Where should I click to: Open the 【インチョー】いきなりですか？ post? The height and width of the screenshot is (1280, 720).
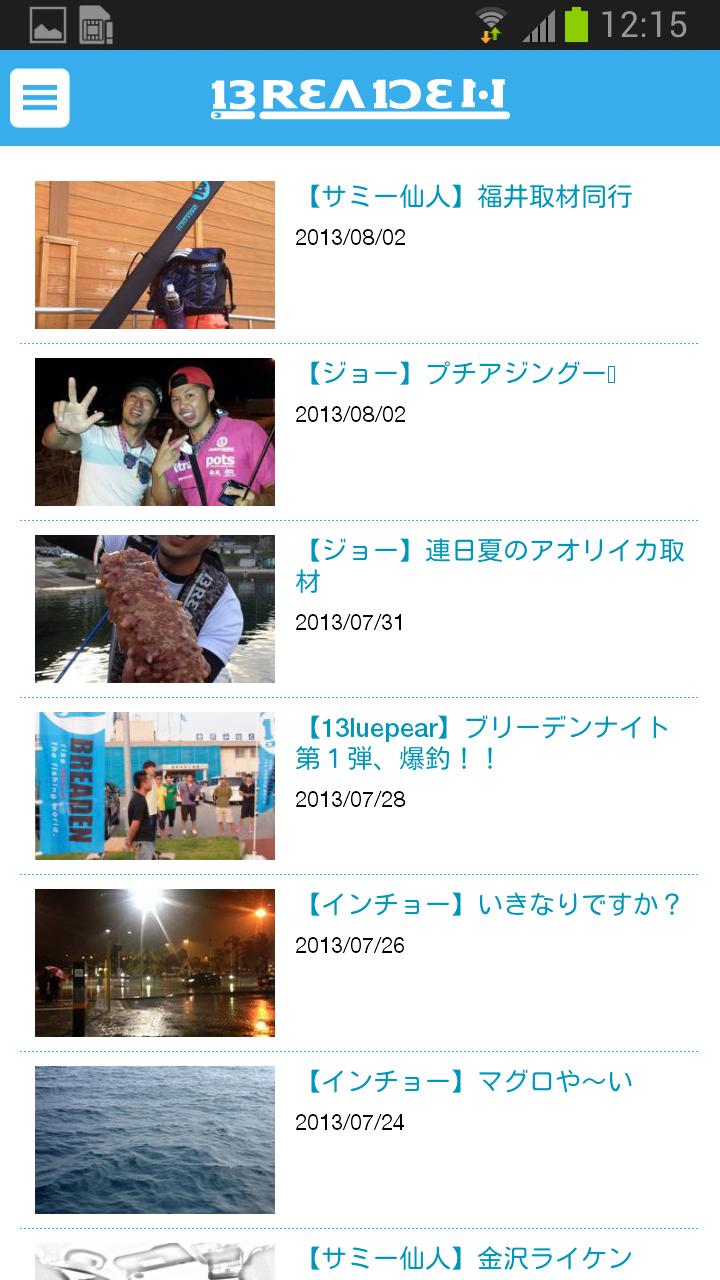point(490,905)
